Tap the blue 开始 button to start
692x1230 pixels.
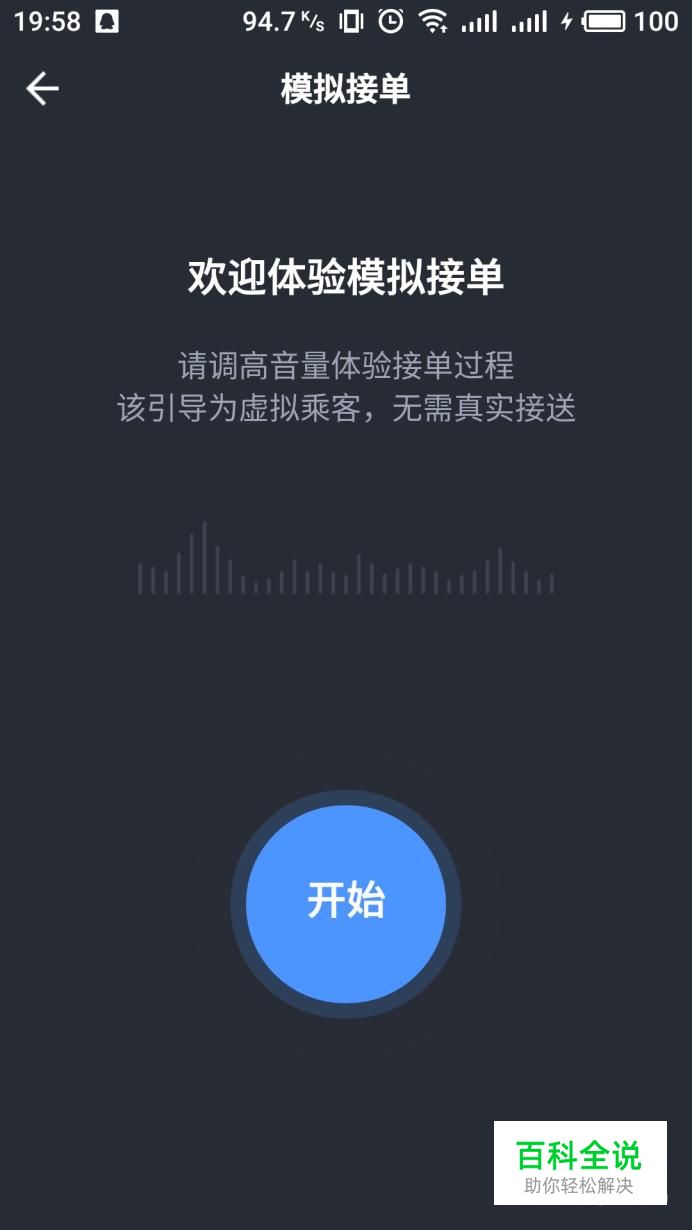346,904
